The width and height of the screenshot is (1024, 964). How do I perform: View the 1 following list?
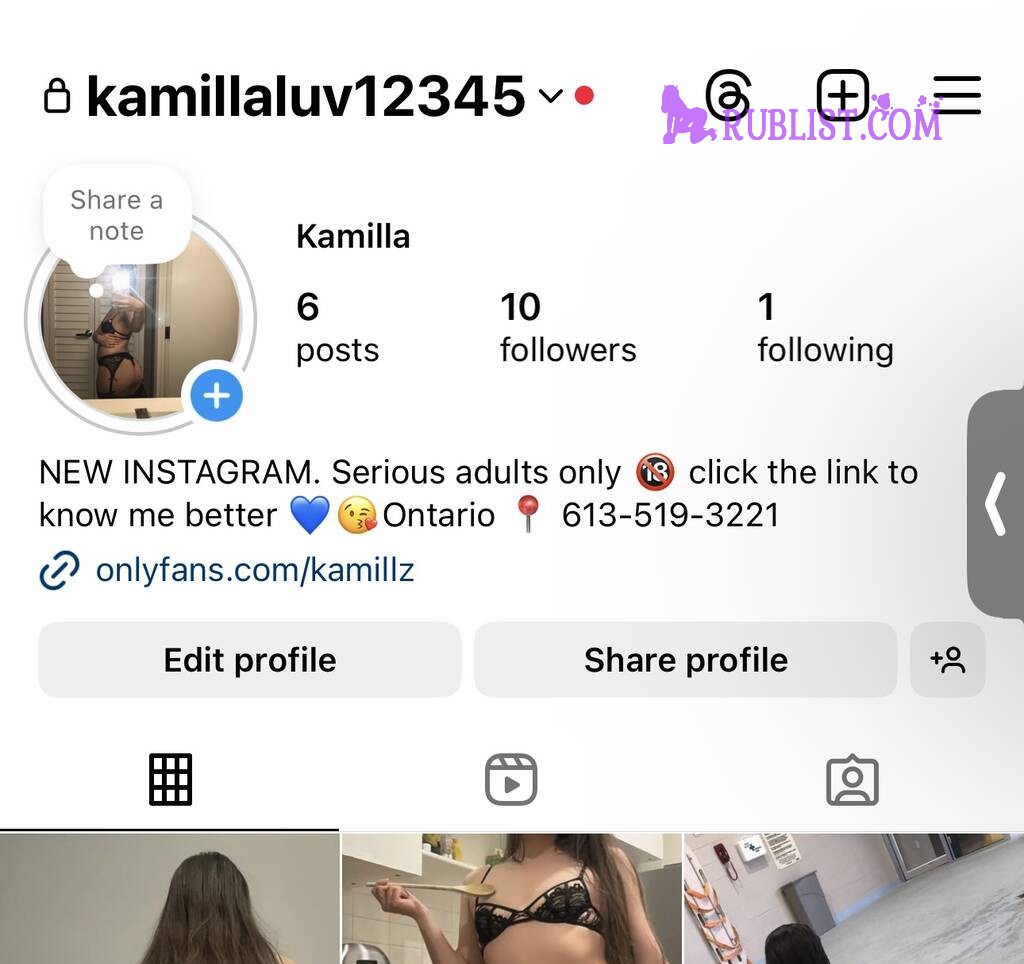point(824,327)
